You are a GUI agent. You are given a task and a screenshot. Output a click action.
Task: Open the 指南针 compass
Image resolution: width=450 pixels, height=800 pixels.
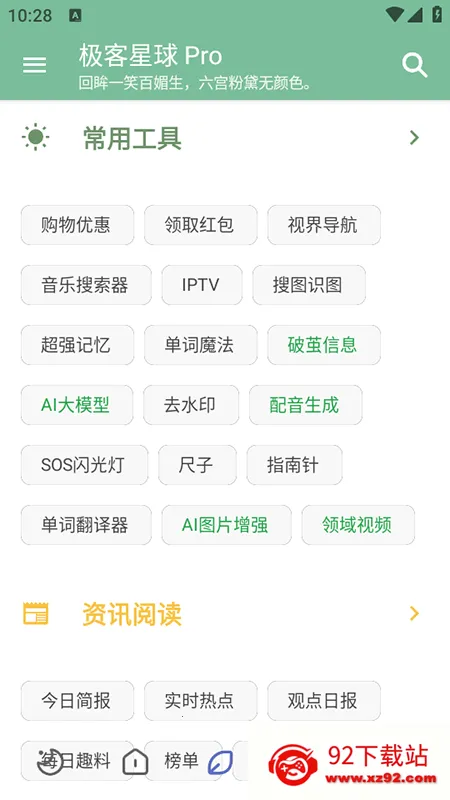pos(294,465)
